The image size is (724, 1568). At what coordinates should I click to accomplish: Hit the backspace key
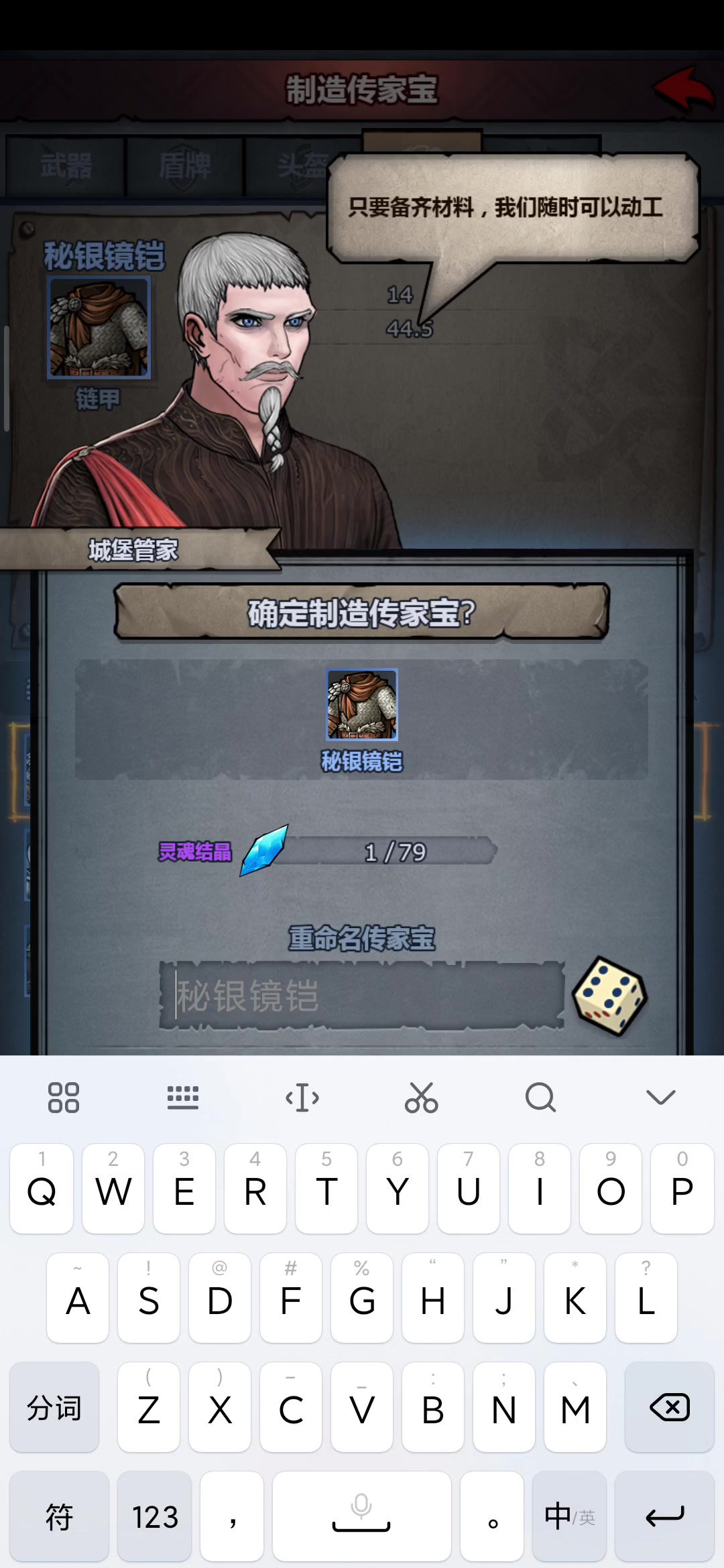[x=669, y=1407]
